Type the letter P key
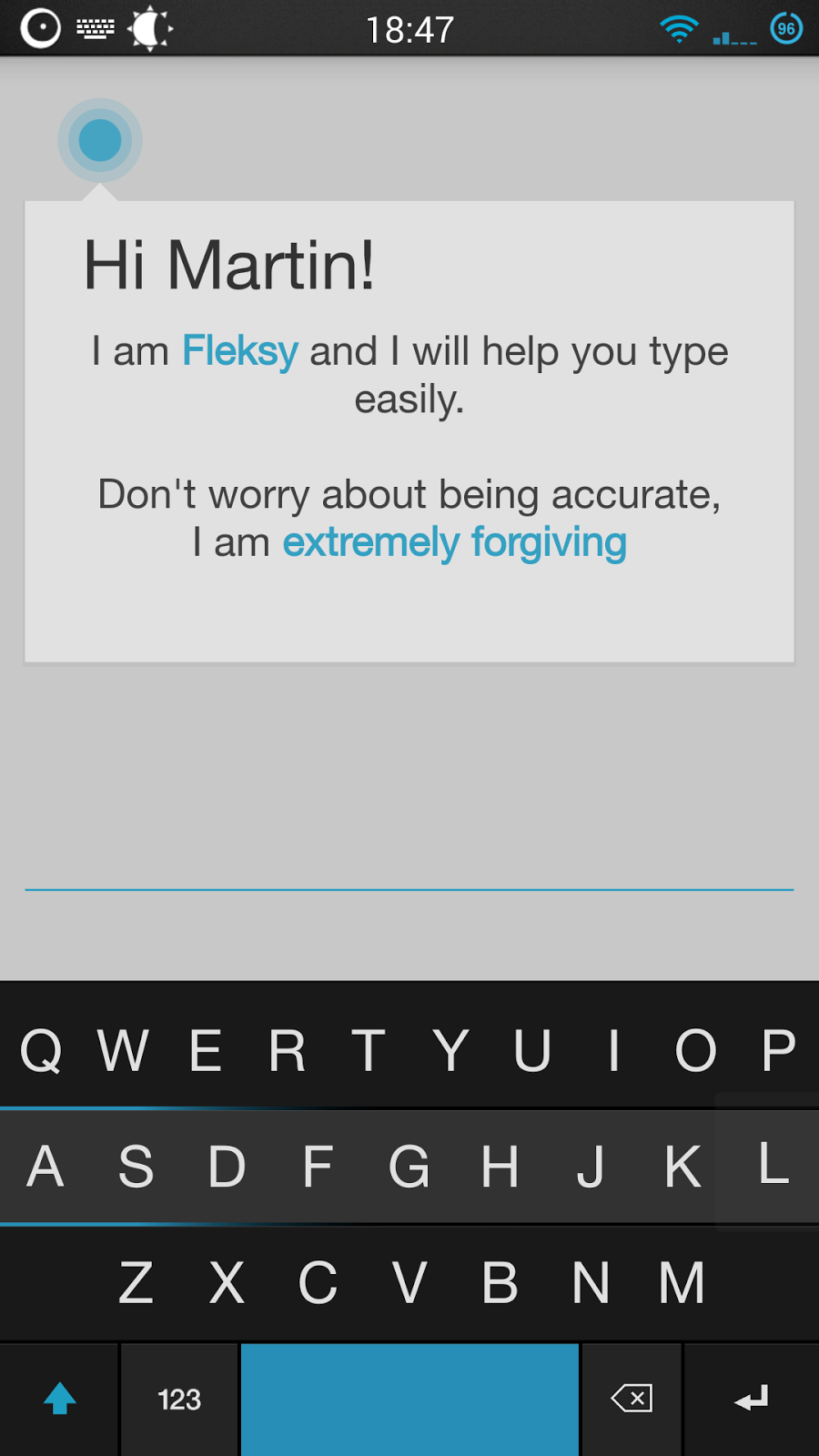Viewport: 819px width, 1456px height. (x=779, y=1051)
